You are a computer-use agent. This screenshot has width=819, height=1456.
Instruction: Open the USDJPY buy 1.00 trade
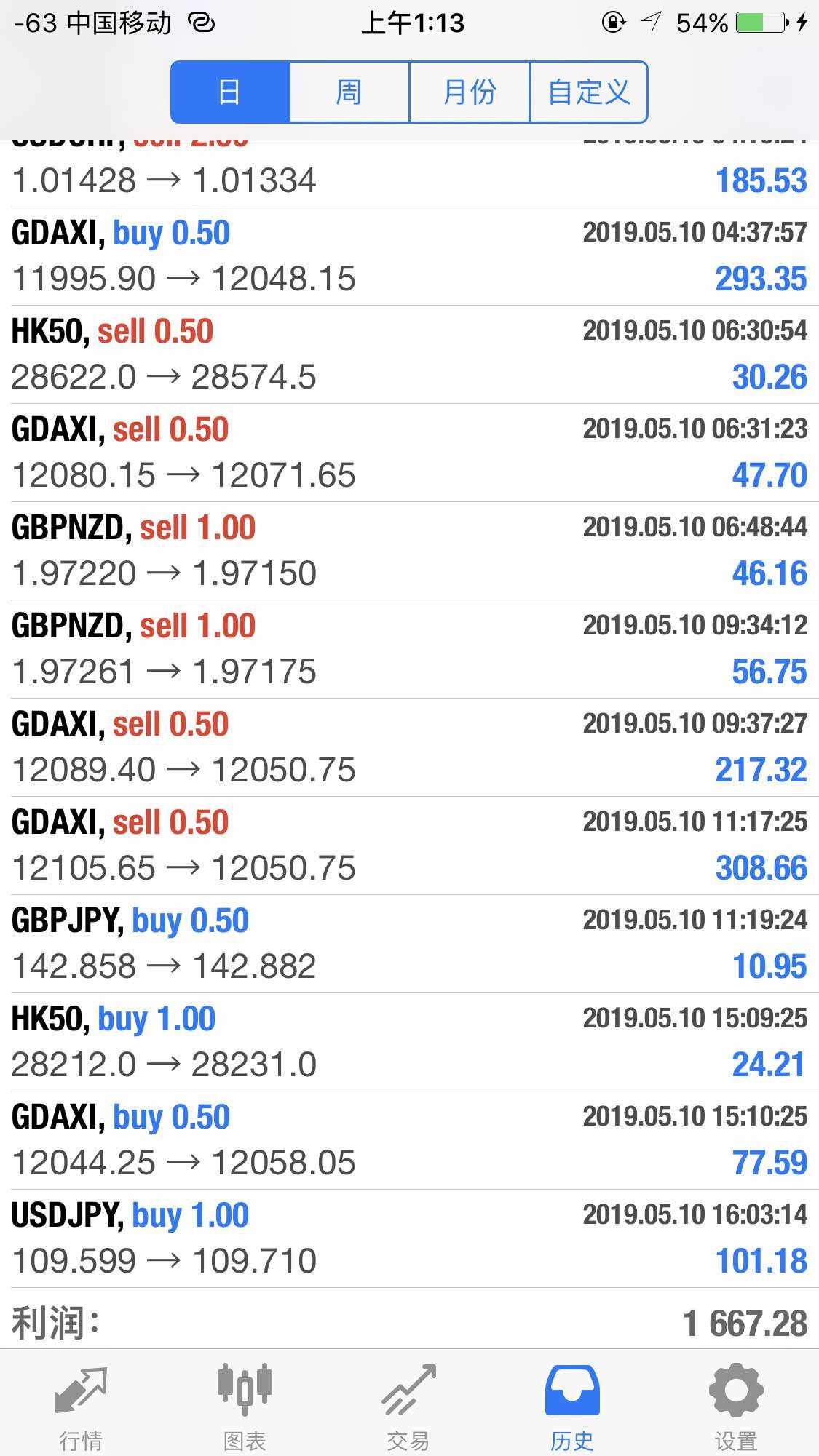[x=409, y=1238]
